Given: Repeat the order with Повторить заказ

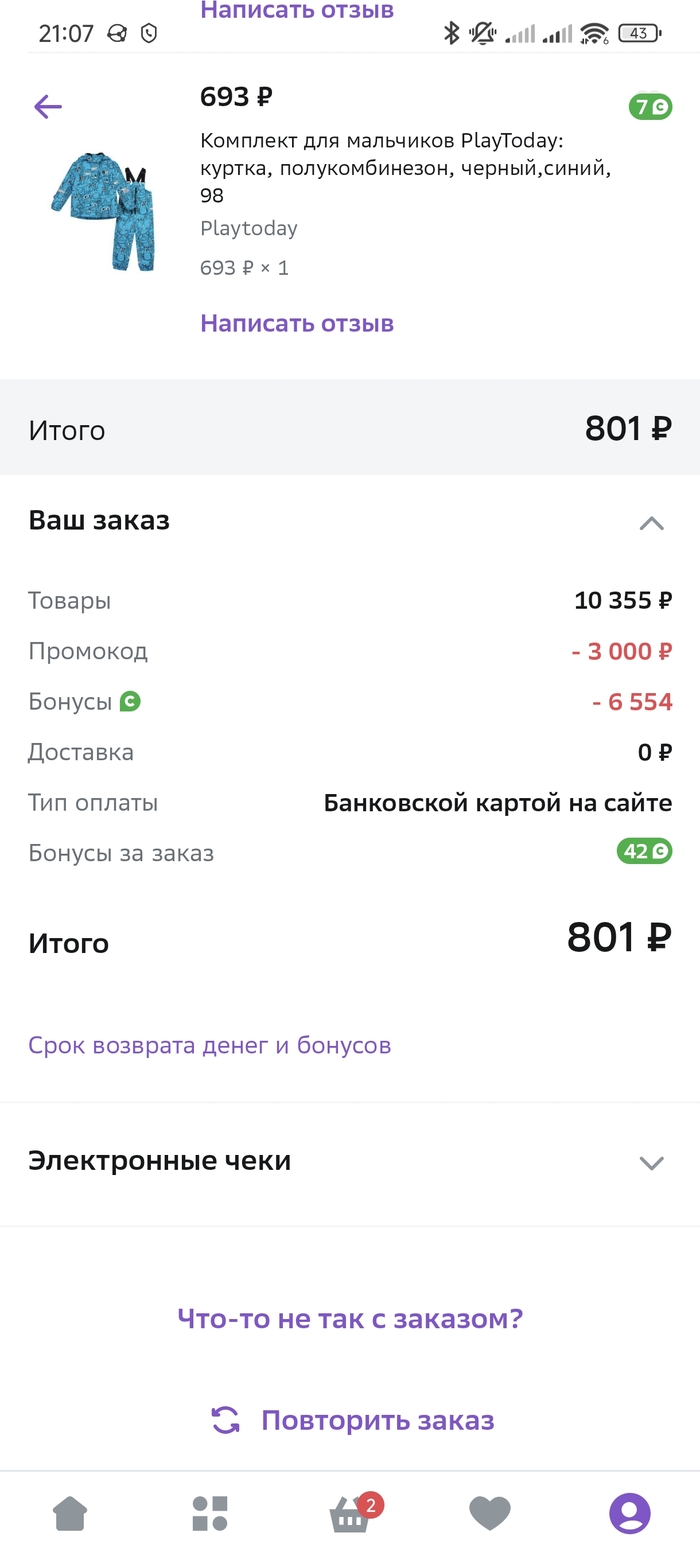Looking at the screenshot, I should 352,1420.
